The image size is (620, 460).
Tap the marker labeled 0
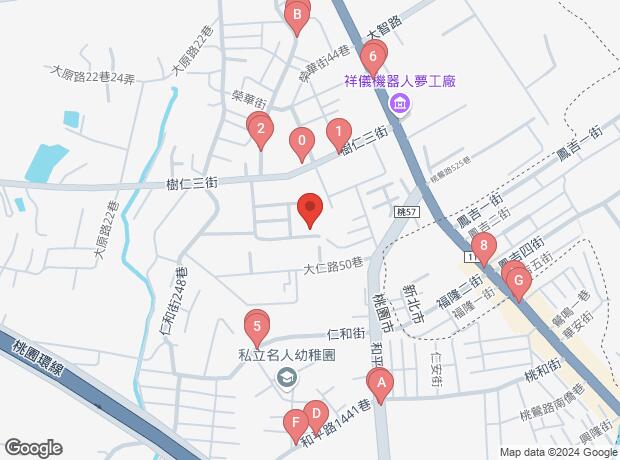pyautogui.click(x=301, y=142)
